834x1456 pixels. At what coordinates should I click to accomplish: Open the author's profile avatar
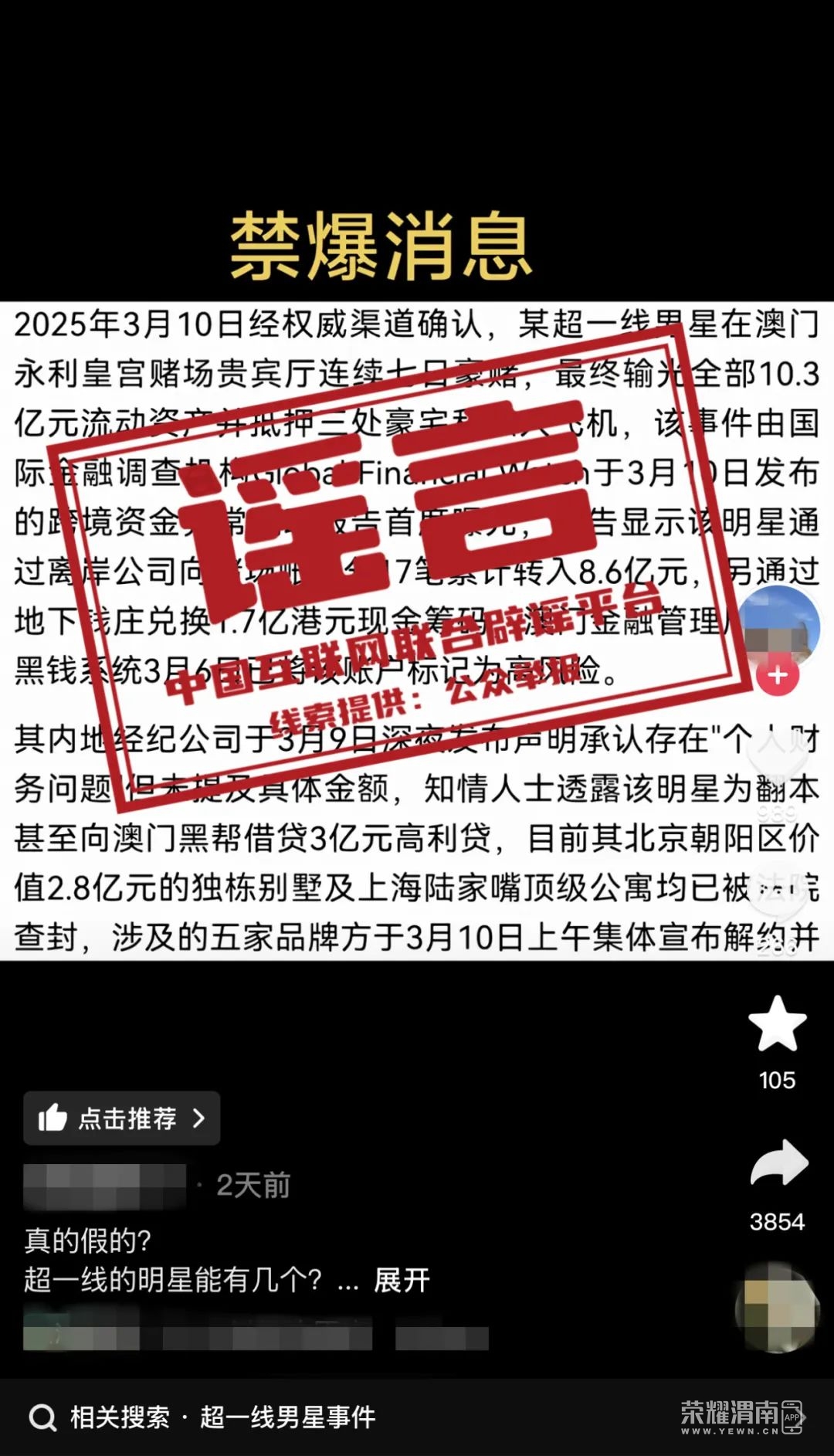click(x=778, y=623)
